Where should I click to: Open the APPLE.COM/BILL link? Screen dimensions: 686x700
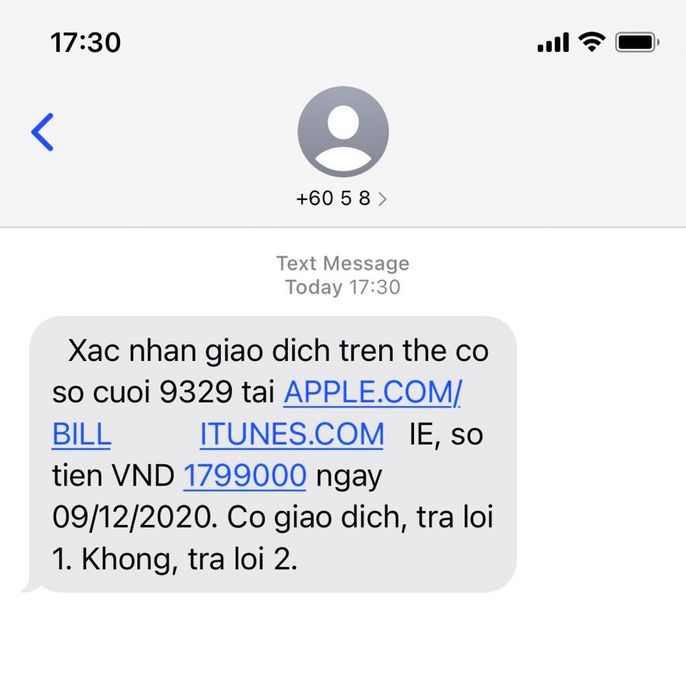[372, 393]
